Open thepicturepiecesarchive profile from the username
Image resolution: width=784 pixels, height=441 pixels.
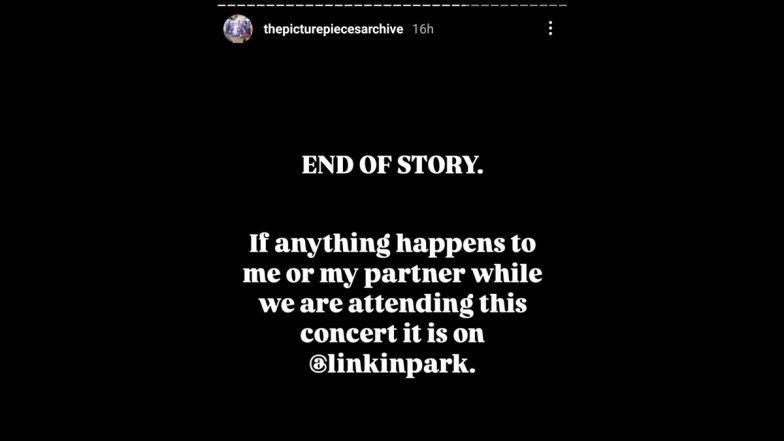[x=332, y=29]
